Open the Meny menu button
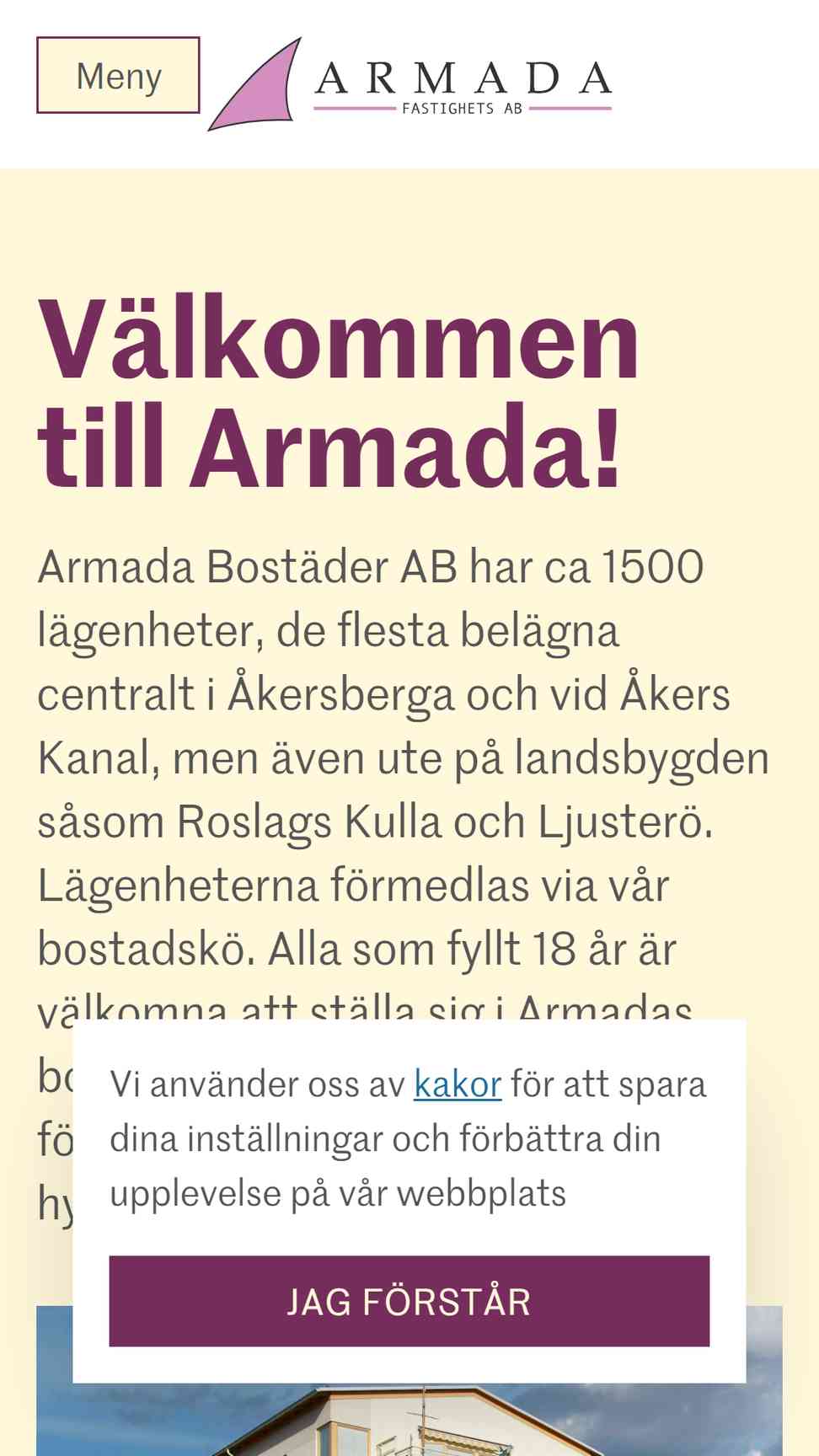819x1456 pixels. coord(118,75)
